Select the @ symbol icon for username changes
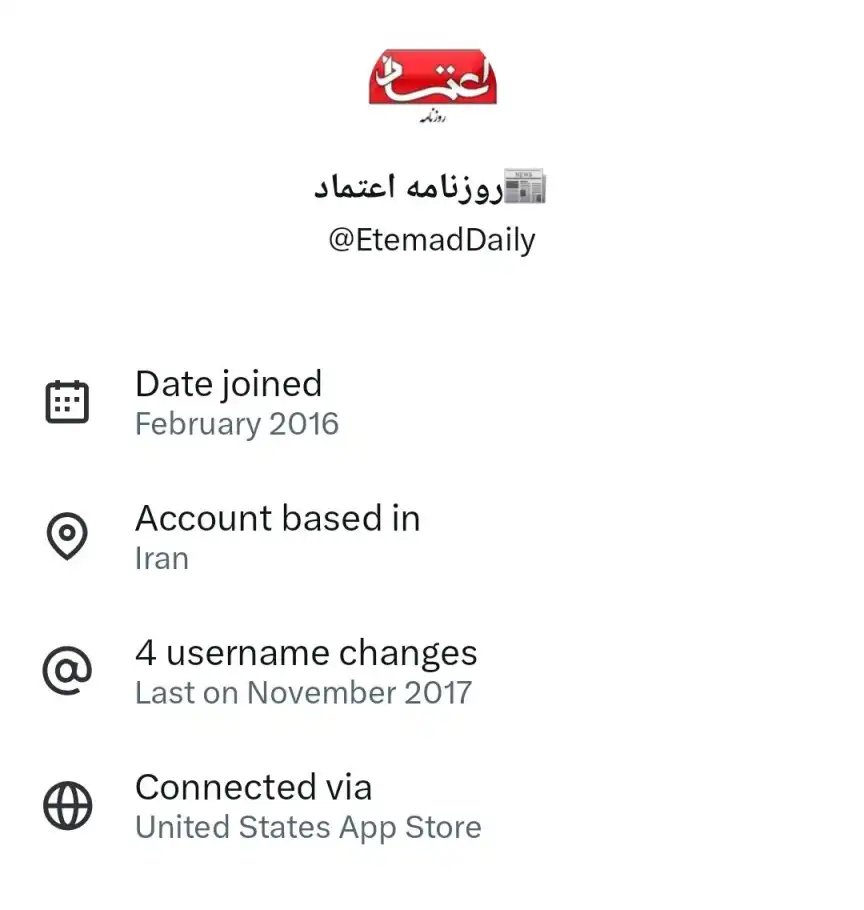Image resolution: width=864 pixels, height=910 pixels. 66,671
